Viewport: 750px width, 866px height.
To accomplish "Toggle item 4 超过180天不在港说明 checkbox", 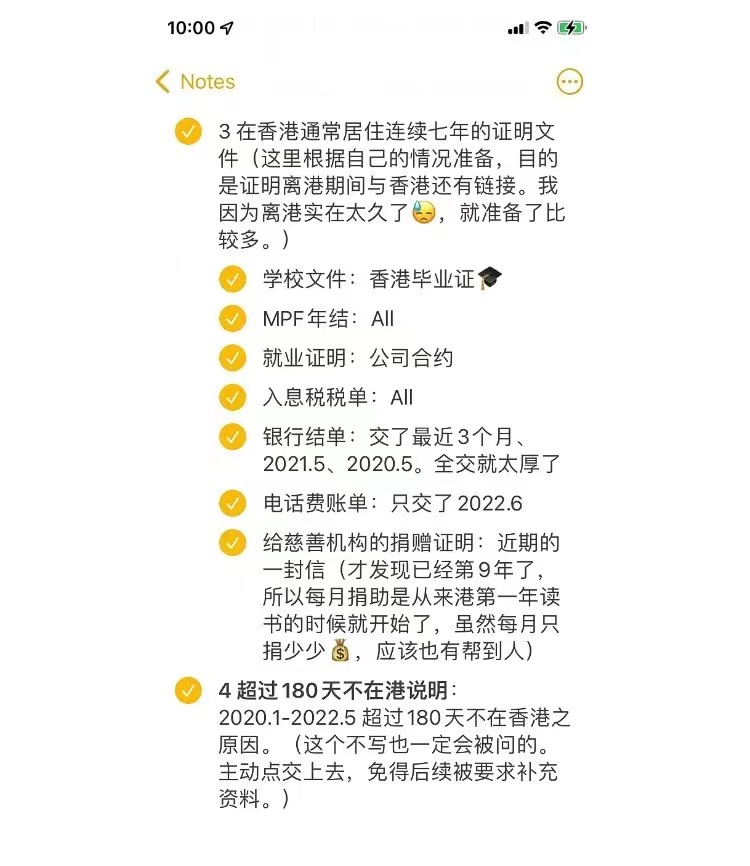I will 188,691.
